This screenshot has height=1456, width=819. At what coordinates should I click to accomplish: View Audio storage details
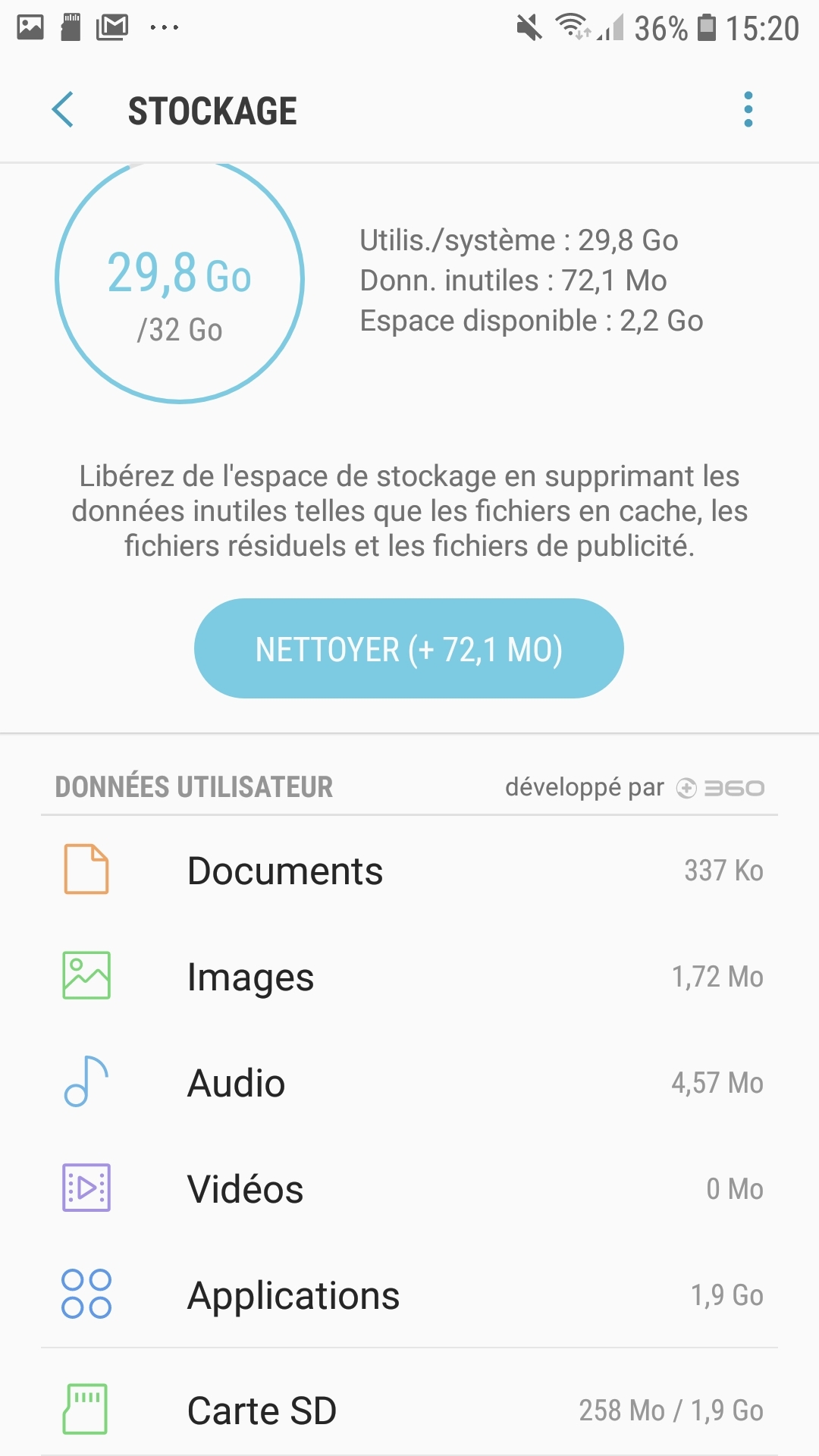coord(409,1082)
